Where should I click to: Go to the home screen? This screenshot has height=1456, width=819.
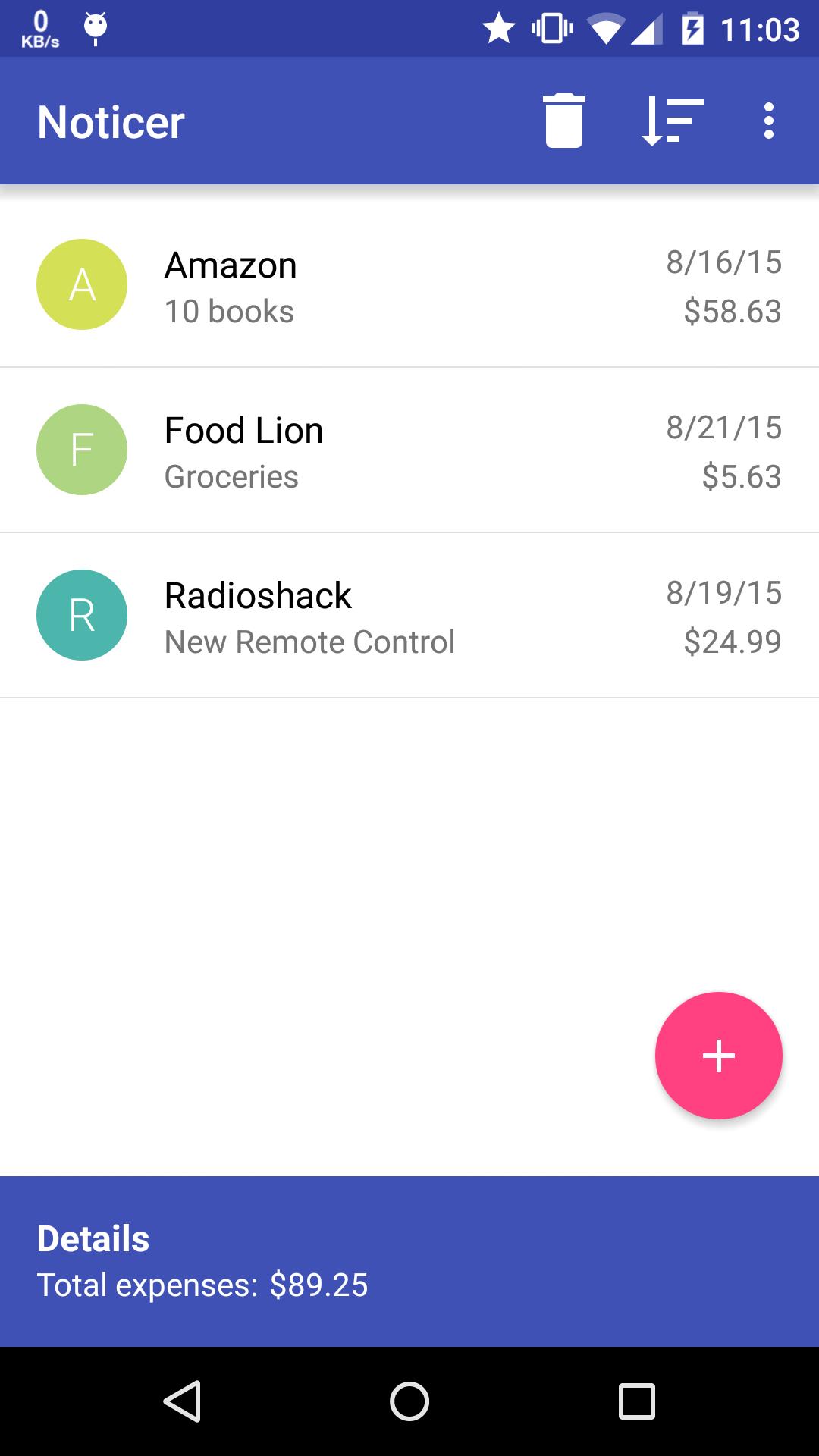tap(409, 1401)
